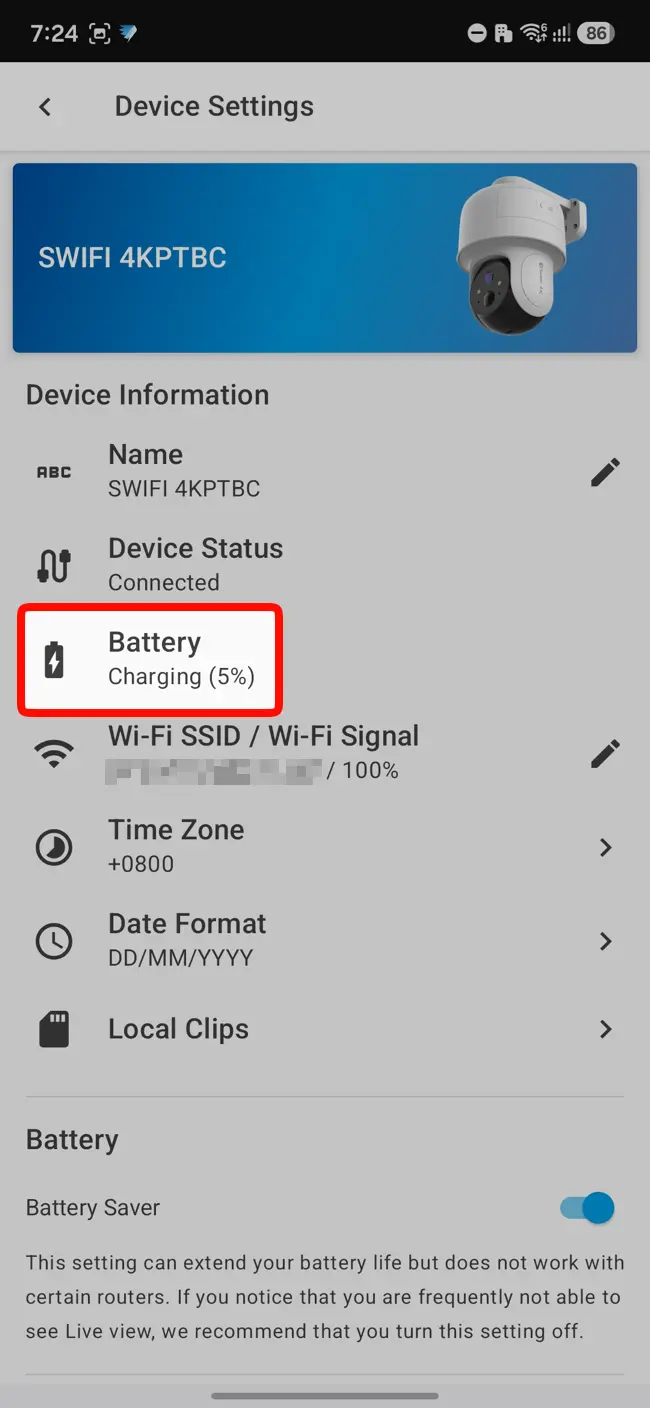Screen dimensions: 650x1408
Task: Open the Time Zone setting
Action: pos(325,846)
